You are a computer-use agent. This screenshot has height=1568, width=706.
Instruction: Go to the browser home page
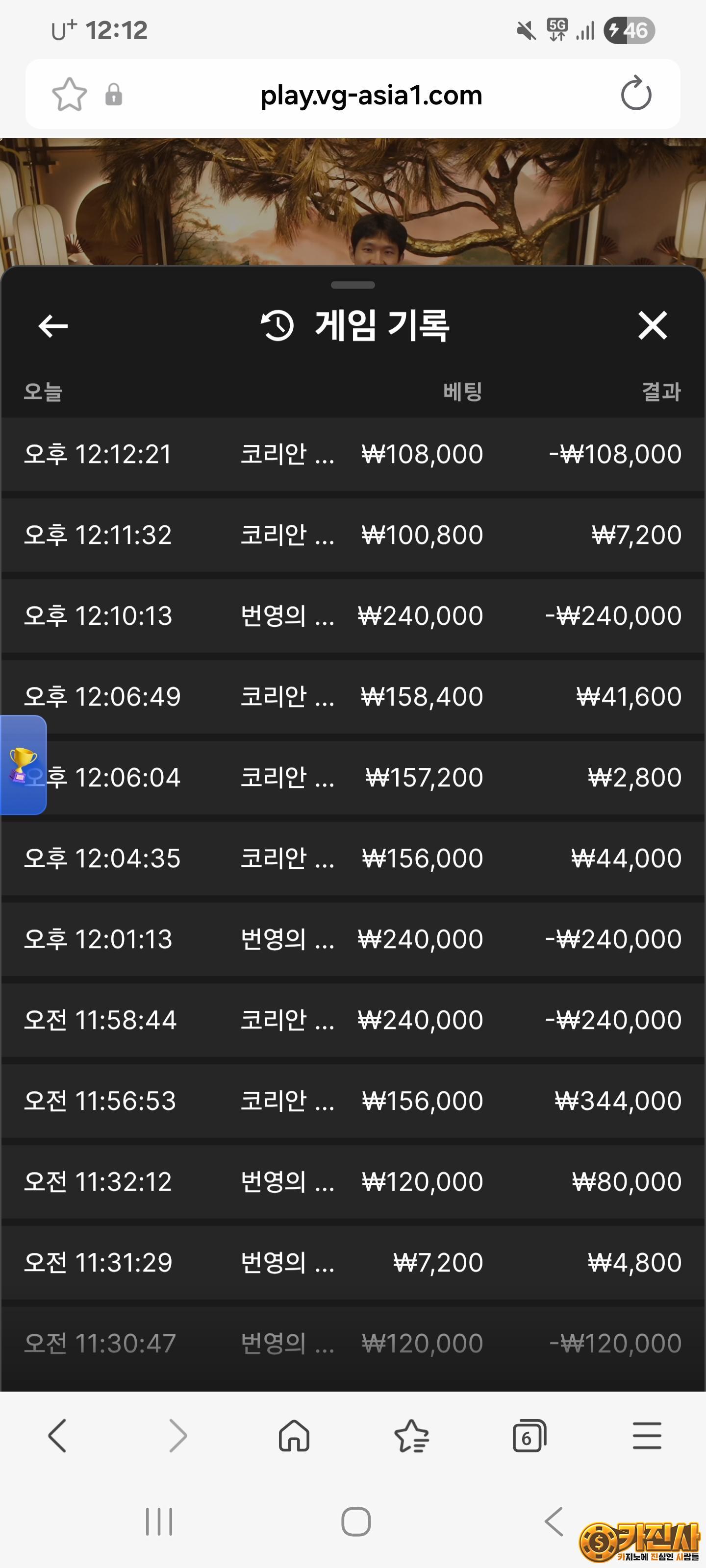point(294,1436)
